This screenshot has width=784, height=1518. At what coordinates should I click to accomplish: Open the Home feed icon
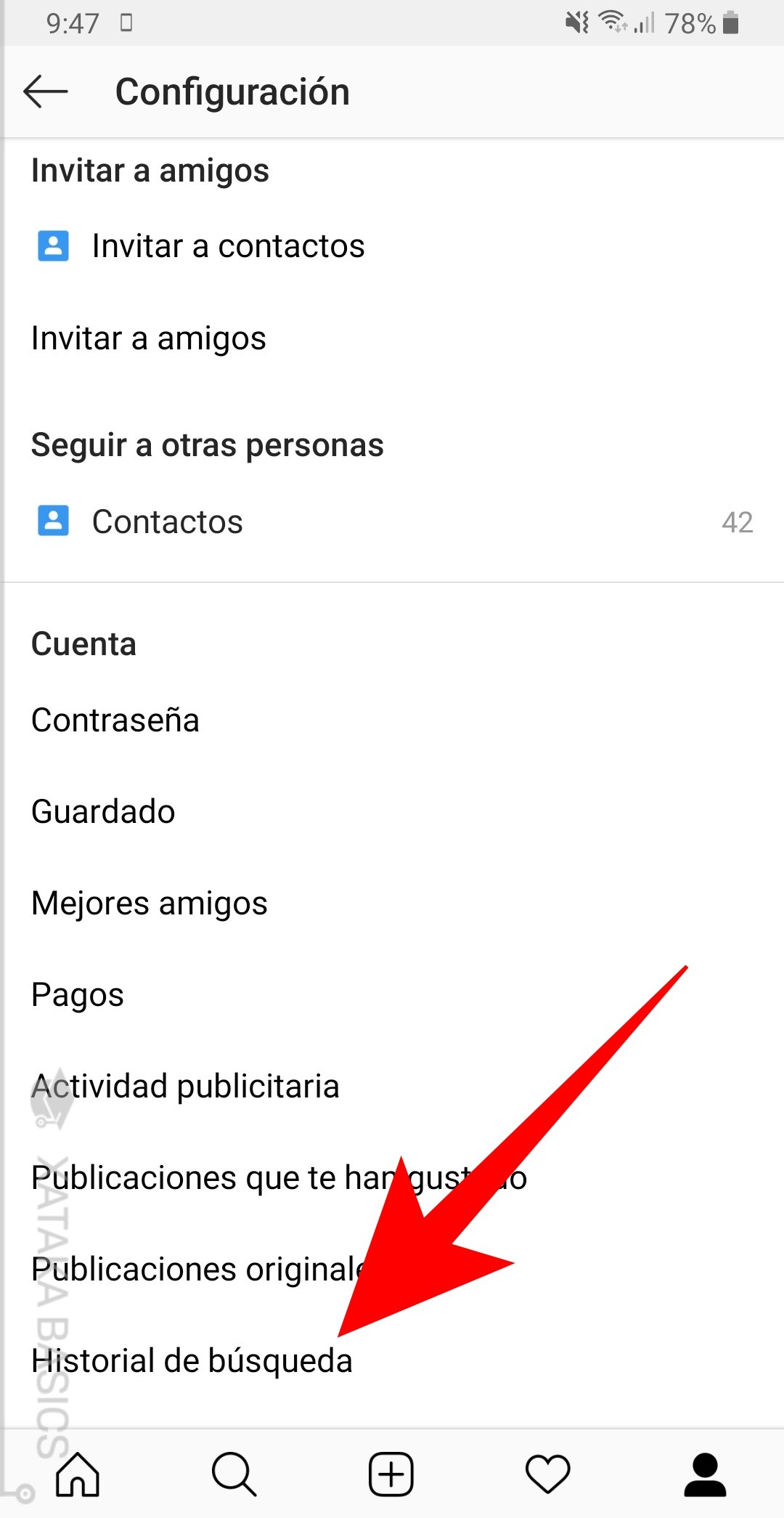[x=78, y=1474]
